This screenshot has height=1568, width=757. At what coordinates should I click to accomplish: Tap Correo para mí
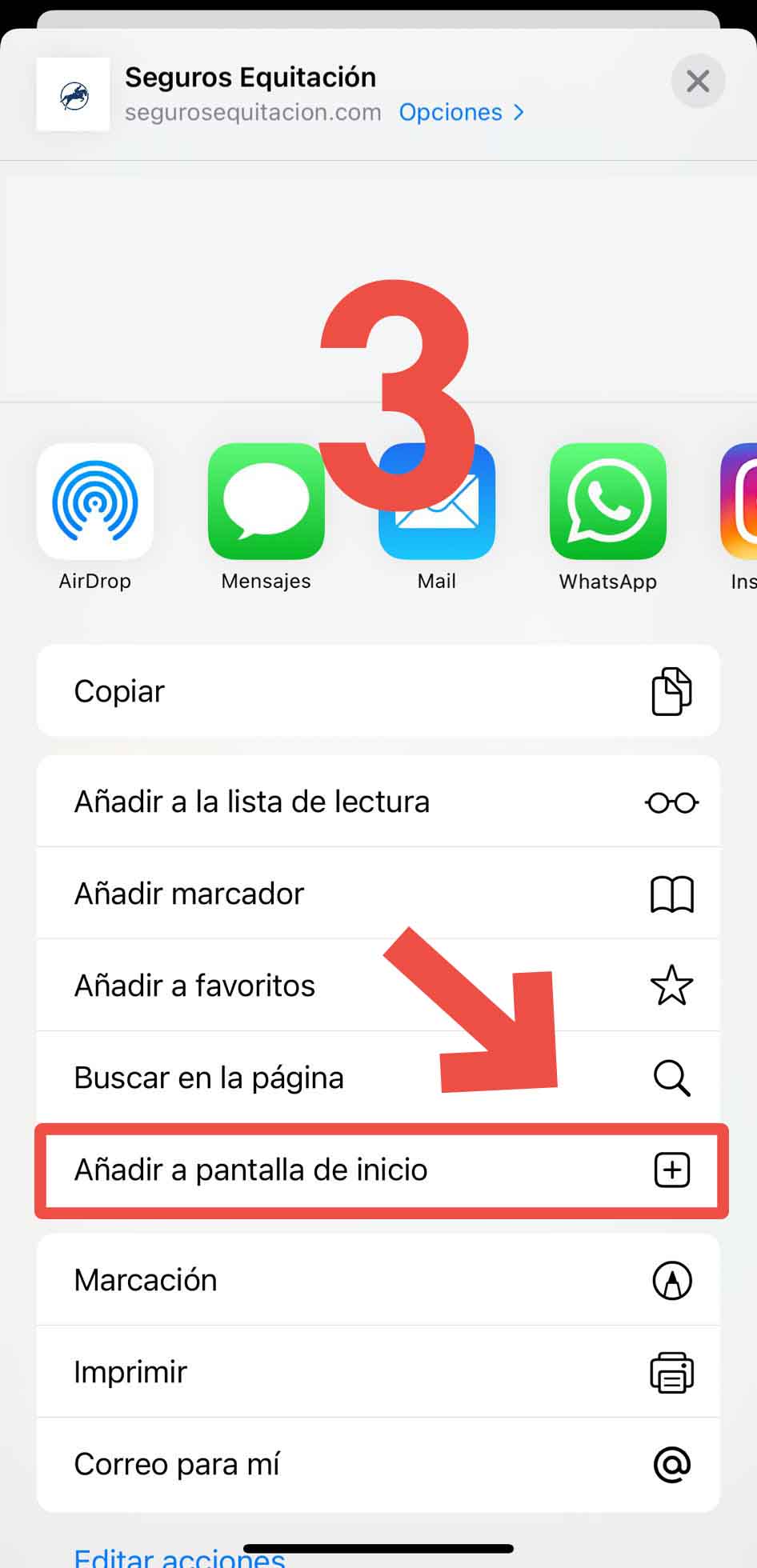point(378,1464)
